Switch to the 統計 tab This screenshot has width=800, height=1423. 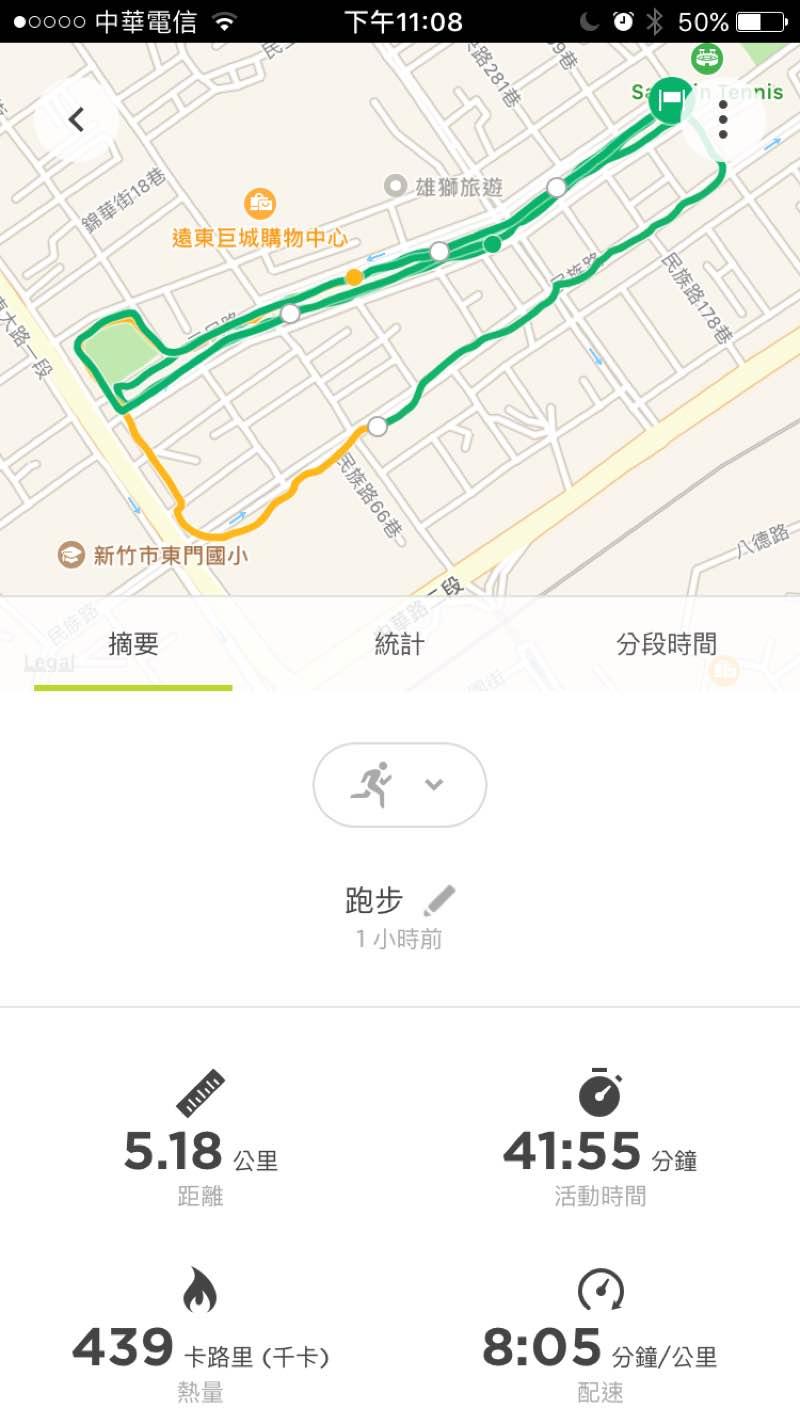click(x=399, y=645)
